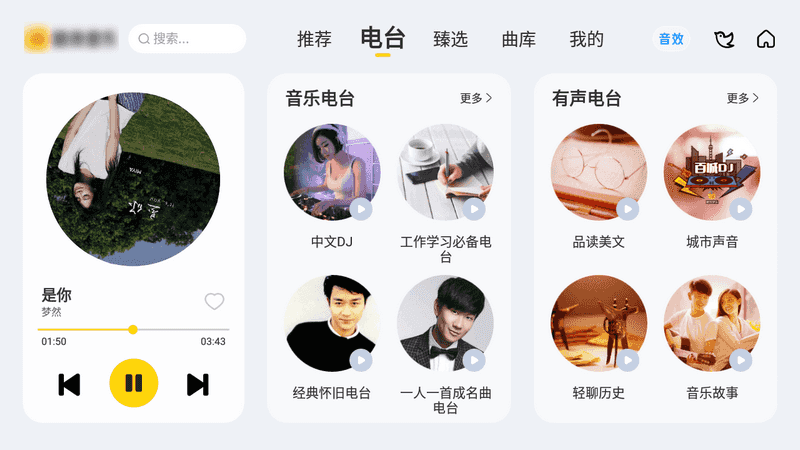Switch to the 曲库 tab
This screenshot has height=450, width=800.
[x=518, y=40]
